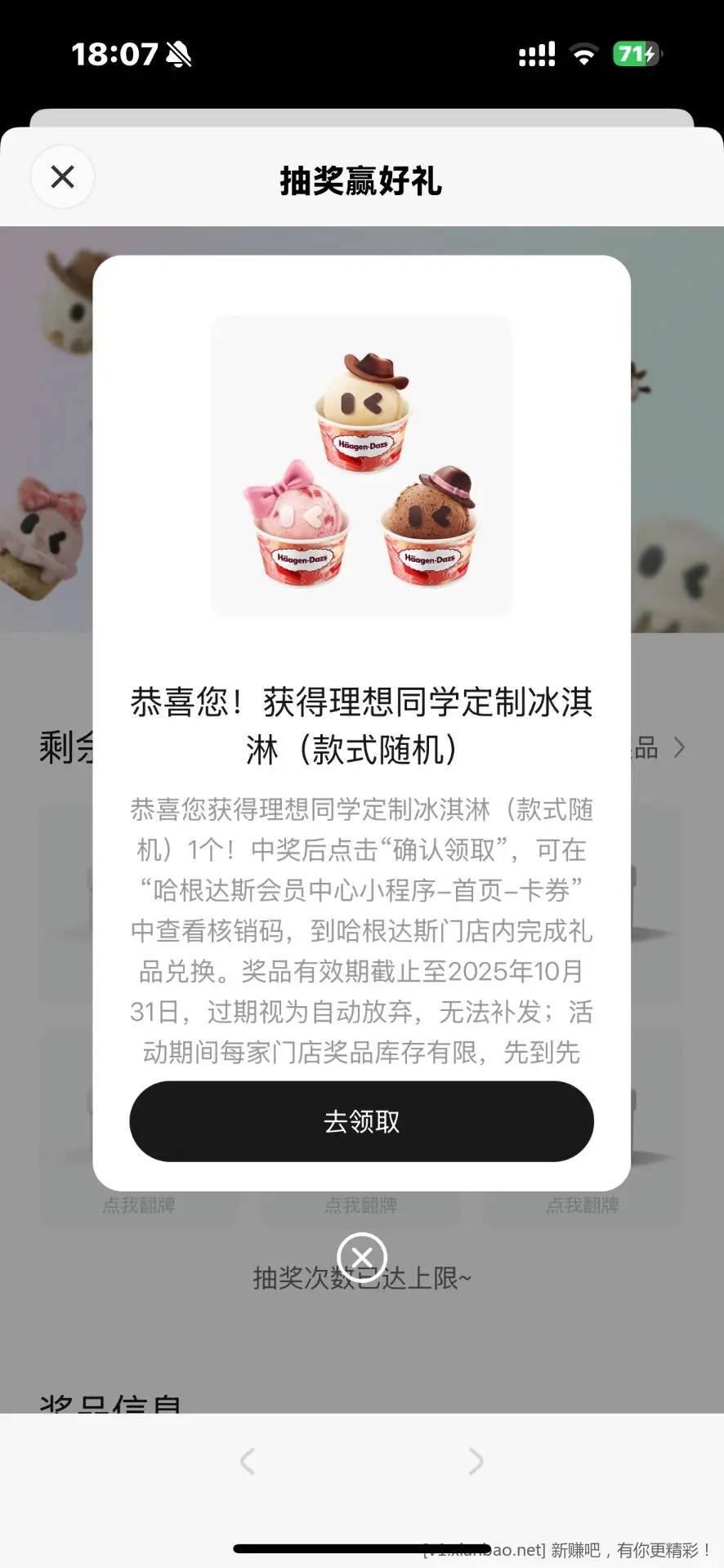Close the 抽奖赢好礼 page
This screenshot has height=1568, width=724.
click(62, 176)
